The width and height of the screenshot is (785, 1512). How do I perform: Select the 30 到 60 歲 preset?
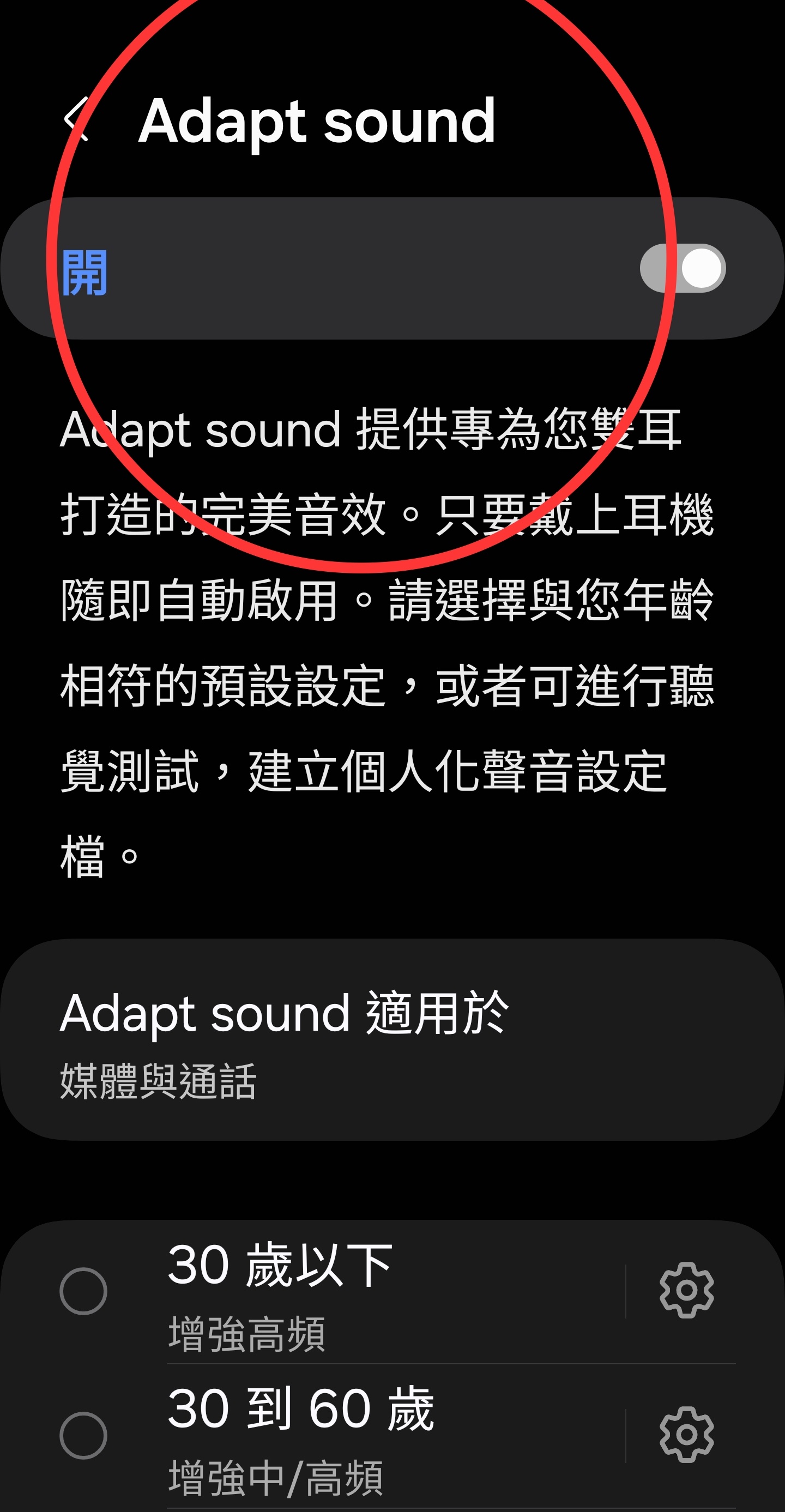tap(83, 1435)
